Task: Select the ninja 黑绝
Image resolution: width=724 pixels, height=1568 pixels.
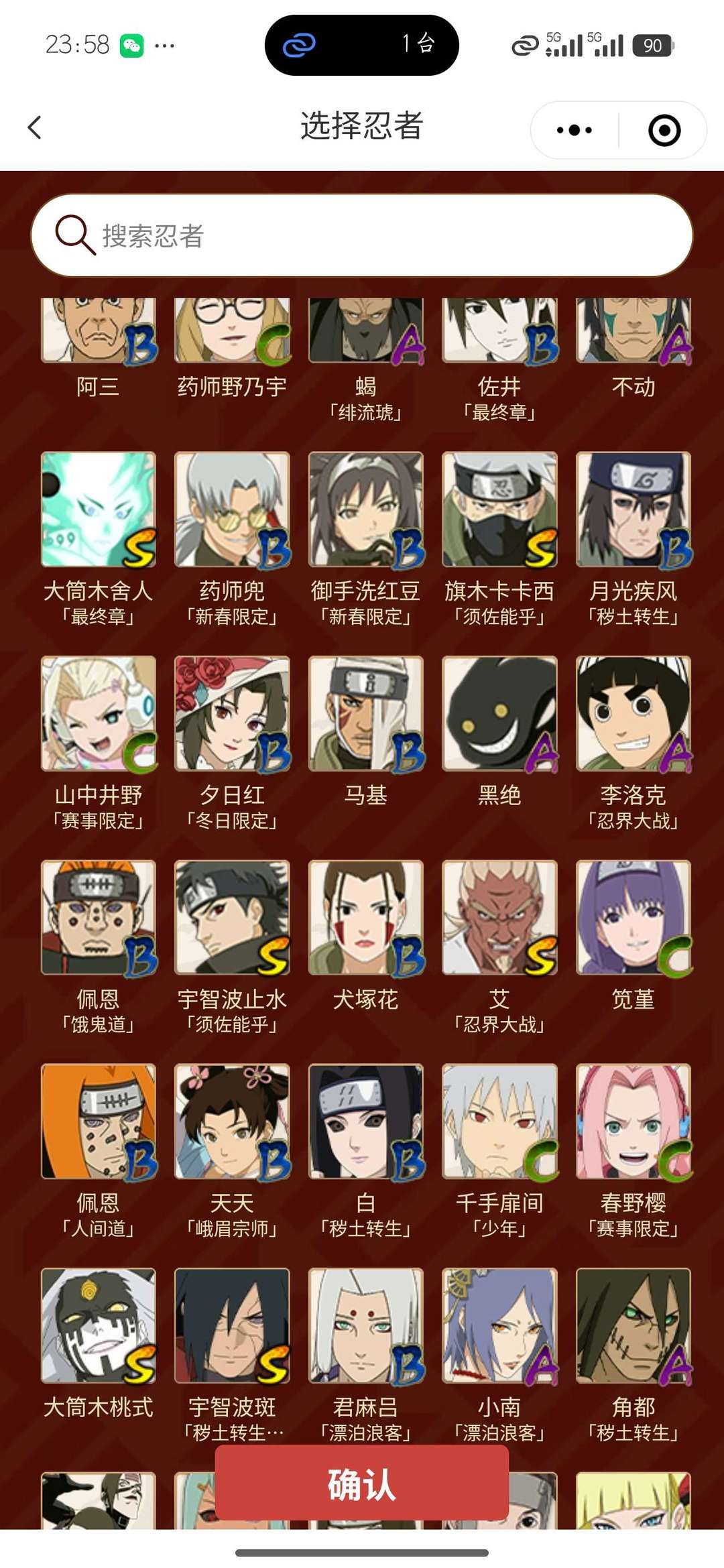Action: tap(500, 716)
